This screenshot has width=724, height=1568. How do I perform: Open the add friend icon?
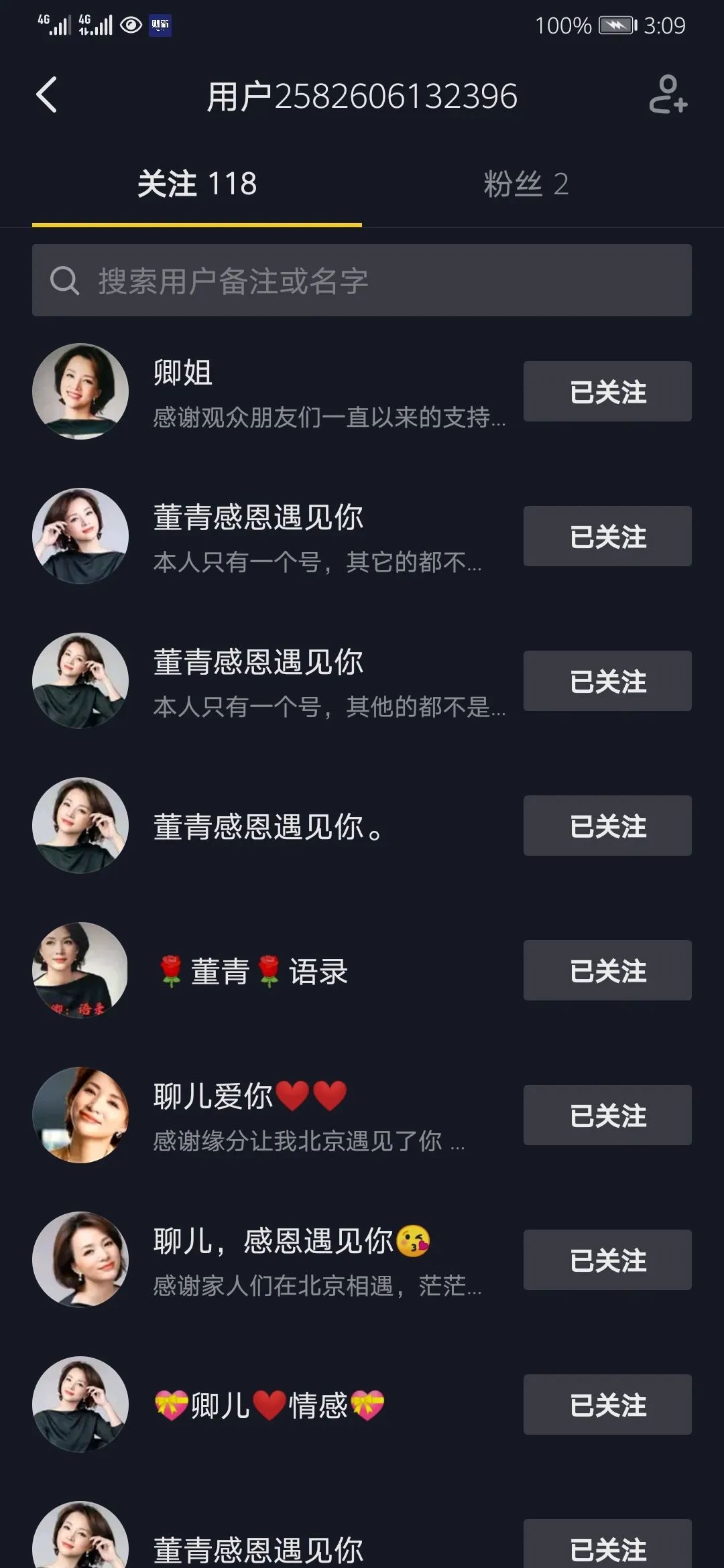tap(668, 95)
